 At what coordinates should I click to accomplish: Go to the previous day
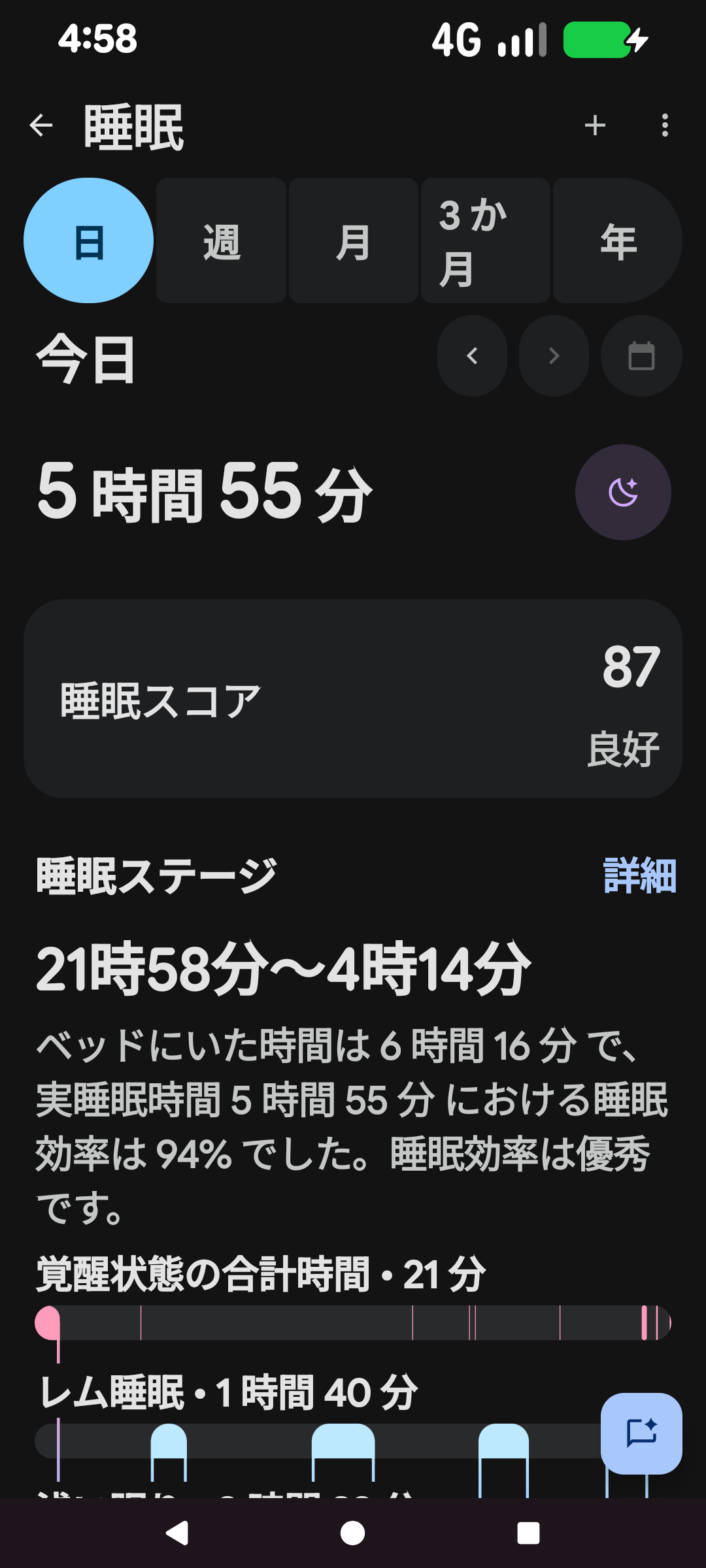[472, 356]
